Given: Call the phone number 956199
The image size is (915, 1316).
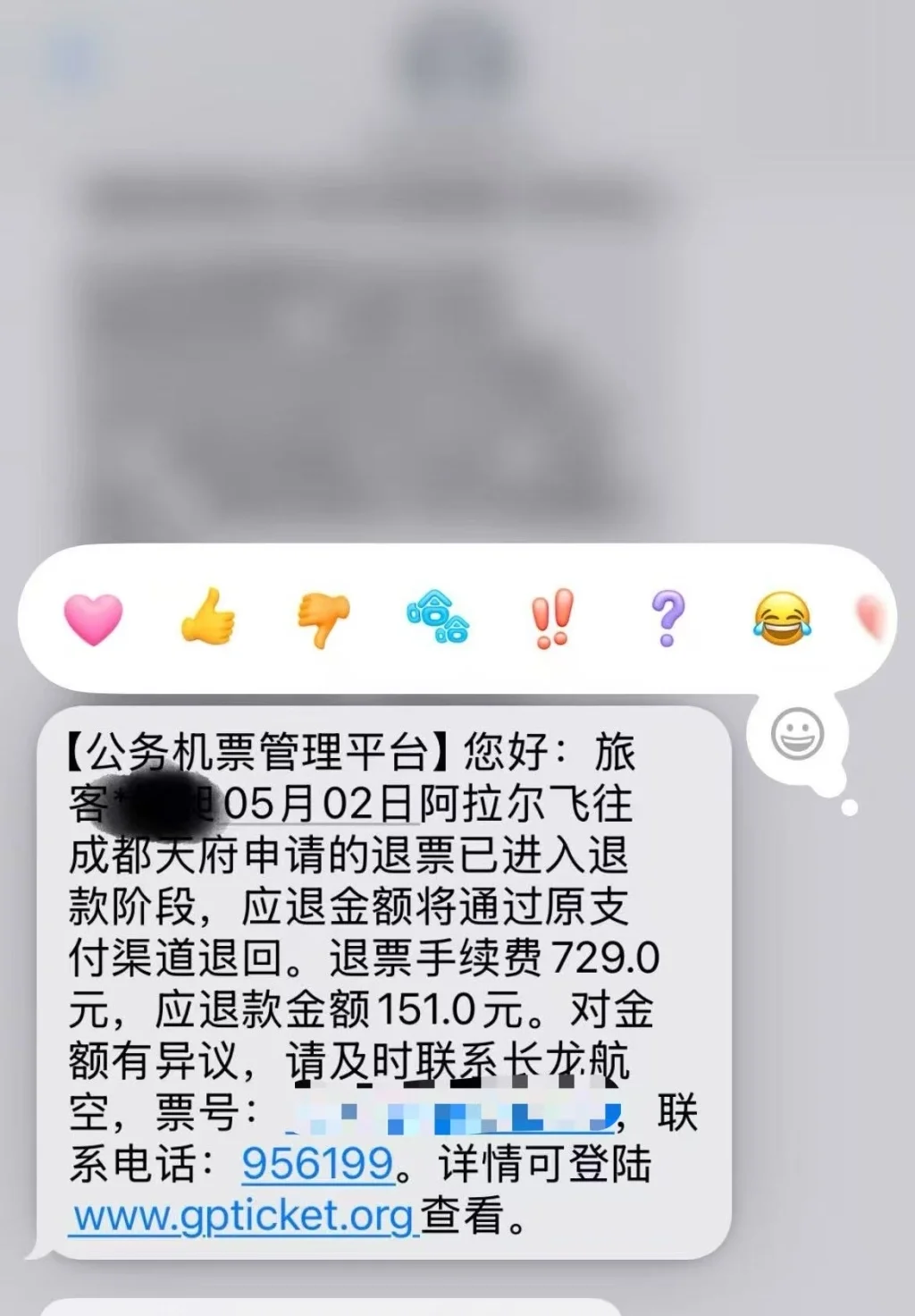Looking at the screenshot, I should coord(318,1164).
